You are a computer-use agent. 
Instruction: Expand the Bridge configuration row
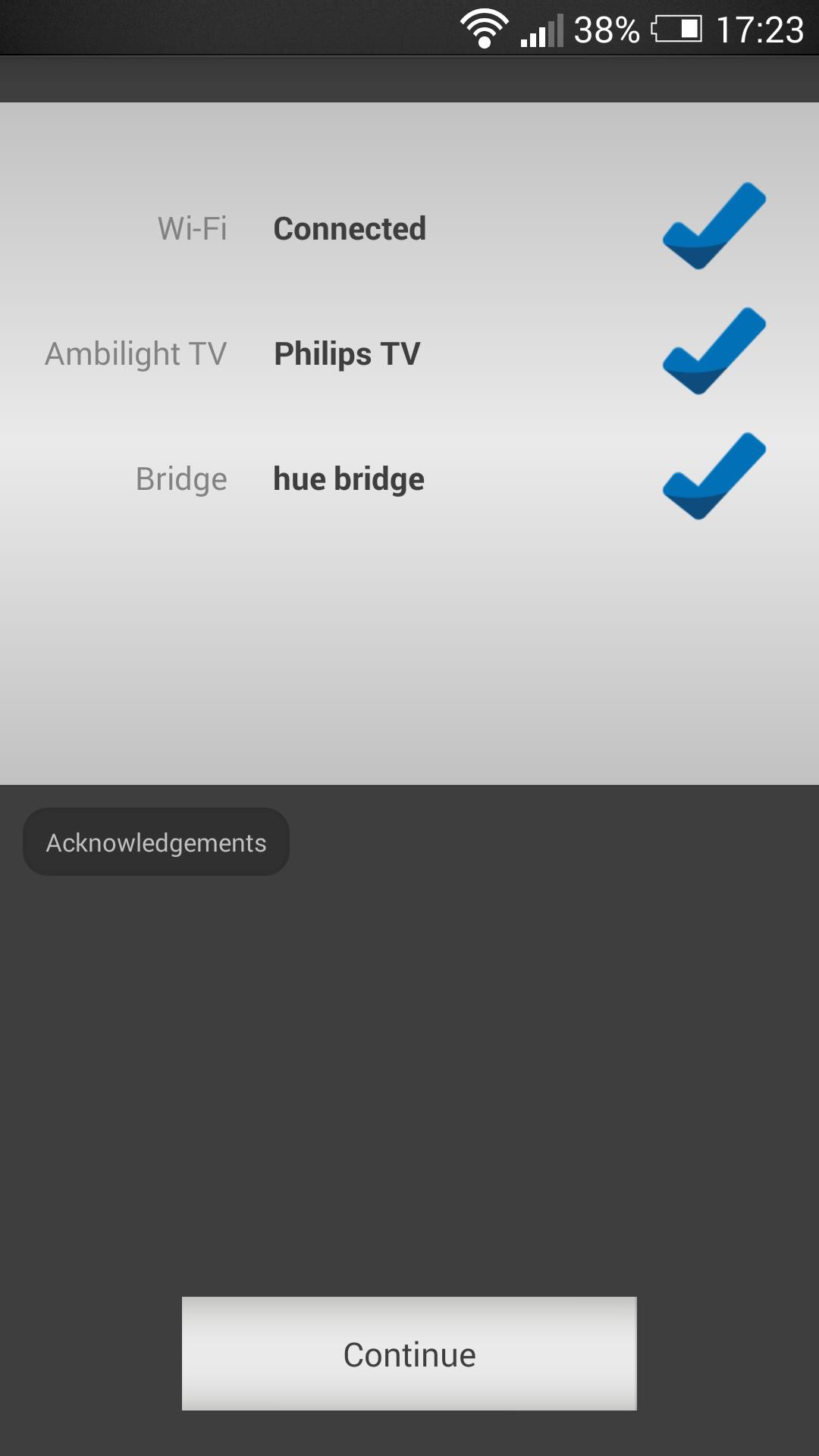pos(409,477)
